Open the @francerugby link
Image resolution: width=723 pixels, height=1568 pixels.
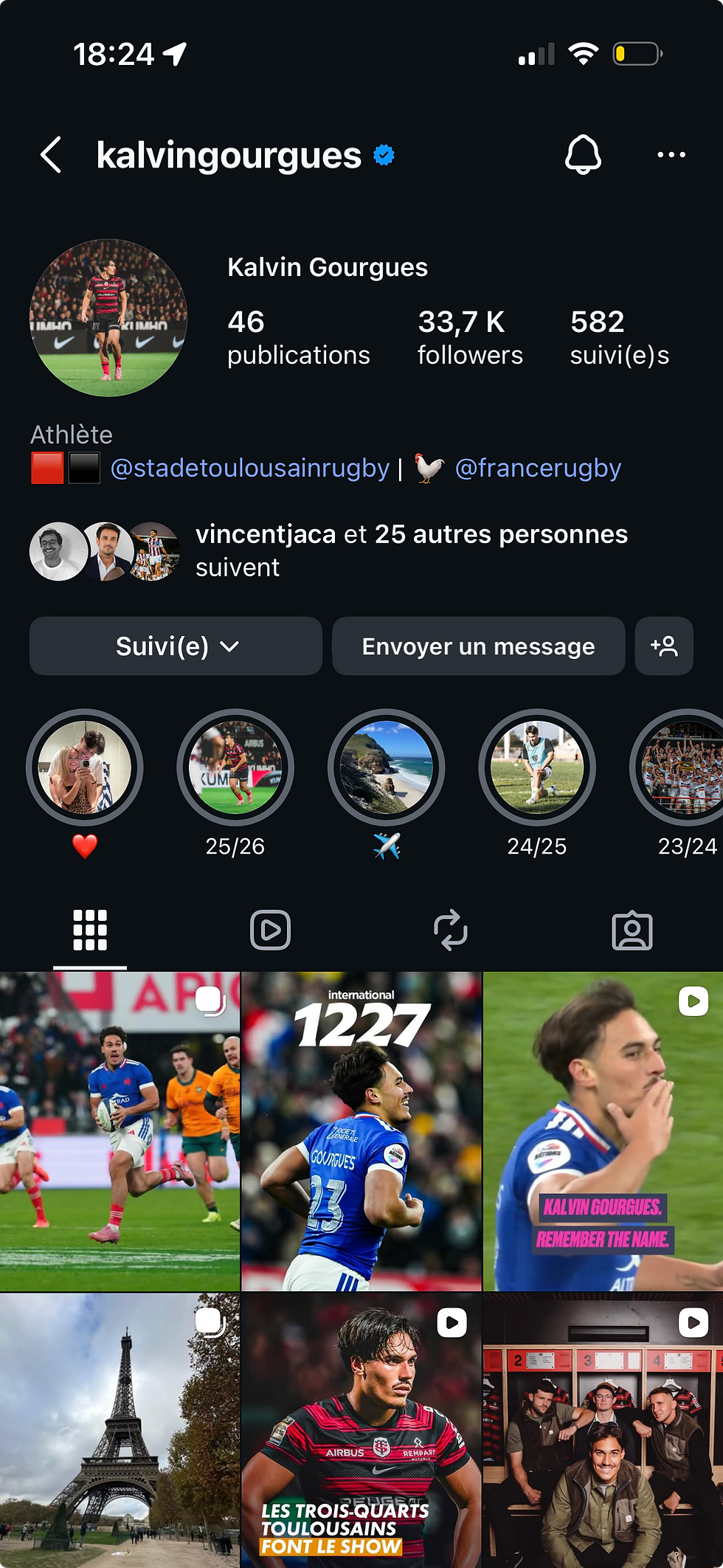538,468
